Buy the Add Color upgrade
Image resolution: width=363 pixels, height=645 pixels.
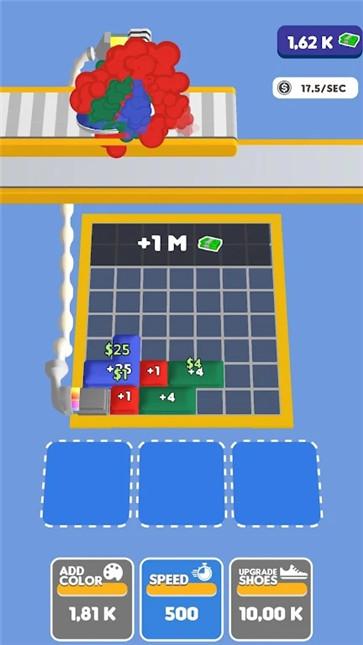[92, 598]
